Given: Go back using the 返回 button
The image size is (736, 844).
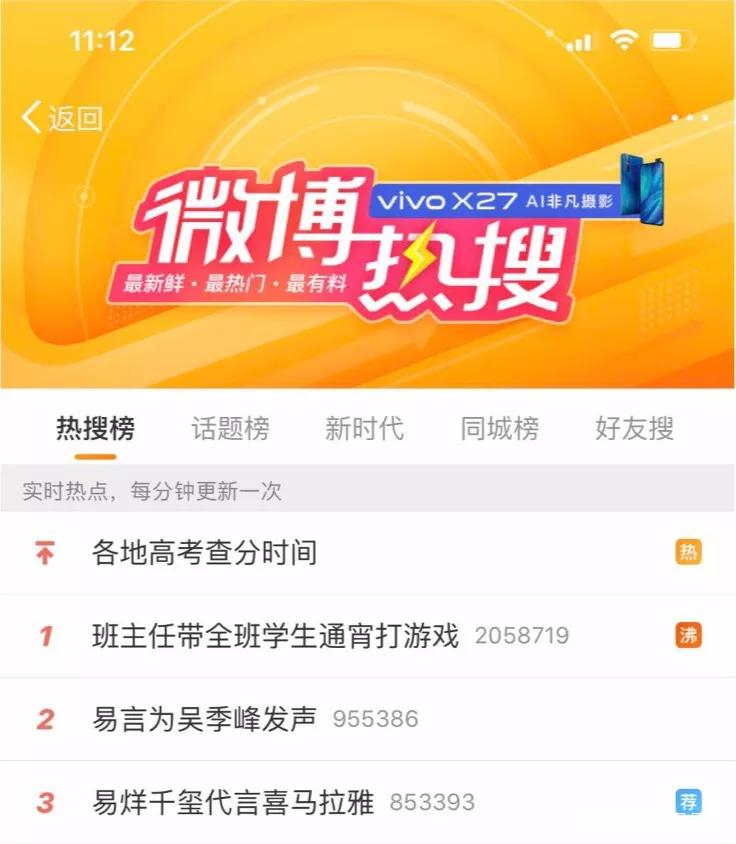Looking at the screenshot, I should [x=62, y=118].
